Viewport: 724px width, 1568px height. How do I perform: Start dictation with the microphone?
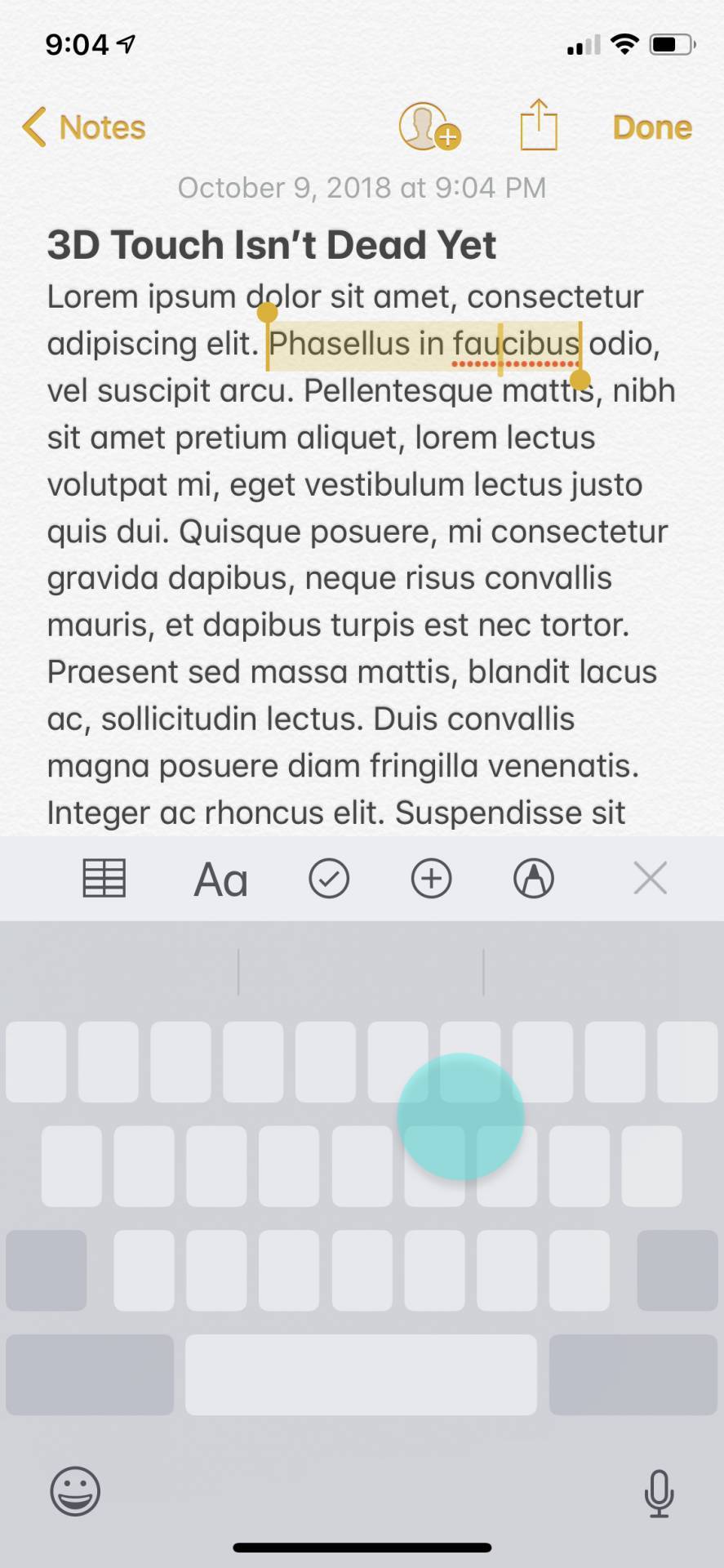[x=659, y=1492]
